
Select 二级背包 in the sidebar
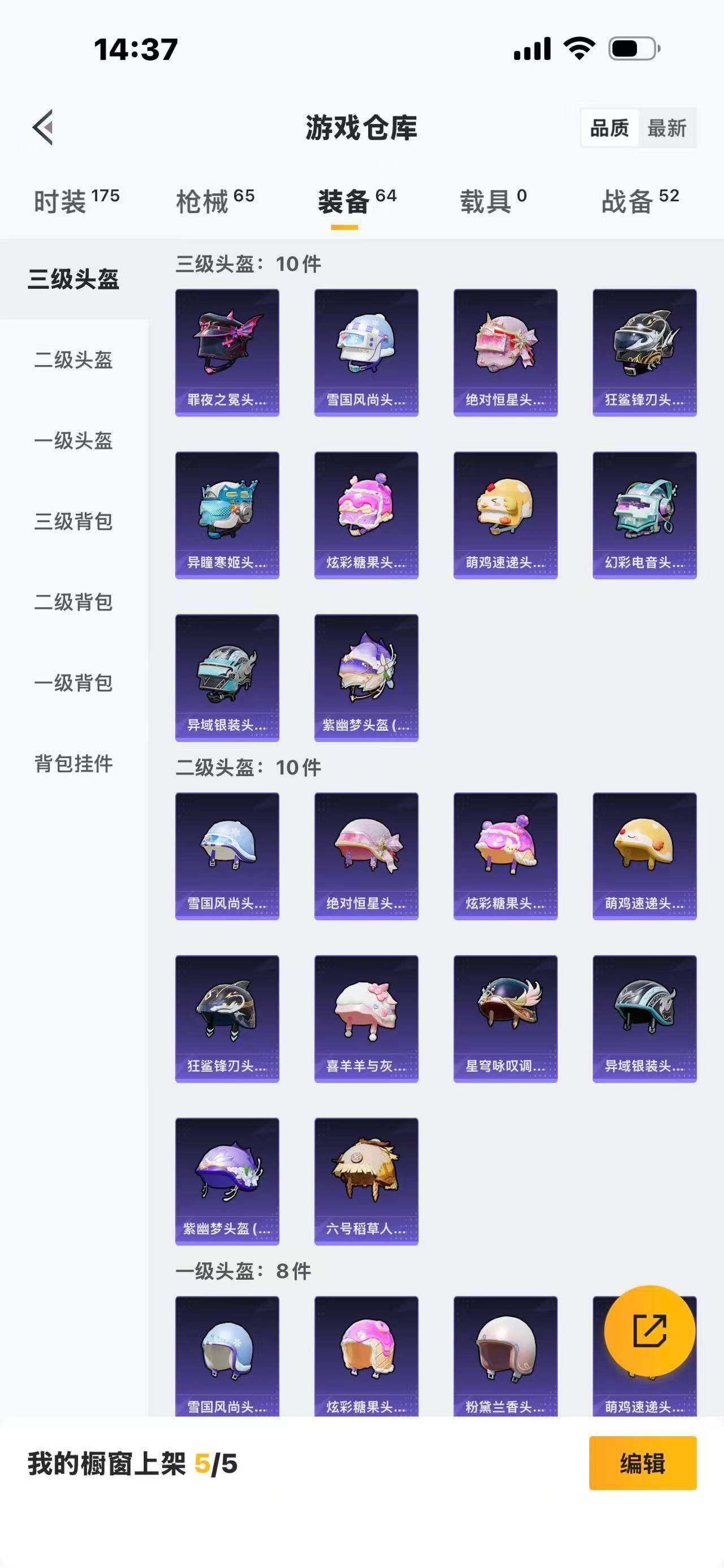pyautogui.click(x=73, y=602)
